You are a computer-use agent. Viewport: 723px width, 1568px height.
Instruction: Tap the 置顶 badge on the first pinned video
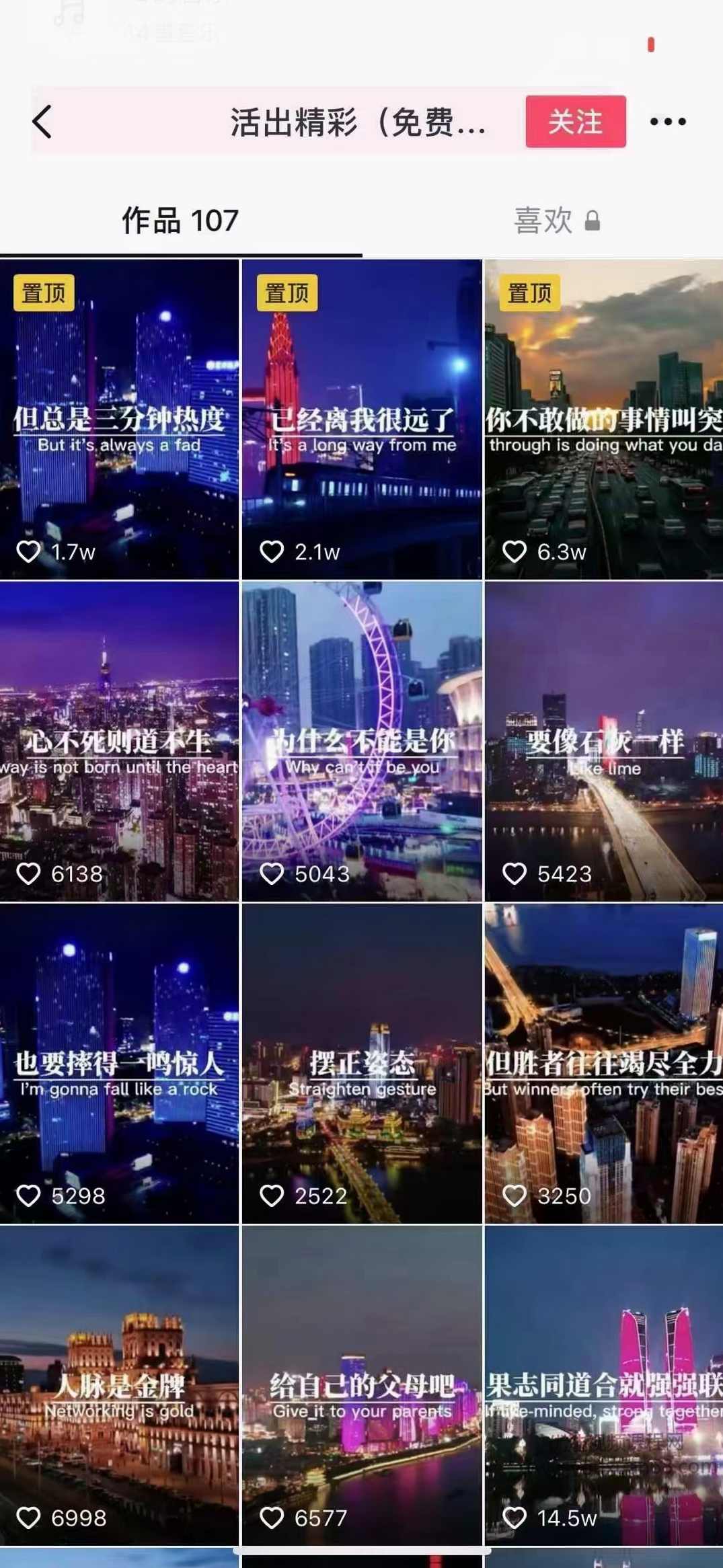pyautogui.click(x=45, y=294)
